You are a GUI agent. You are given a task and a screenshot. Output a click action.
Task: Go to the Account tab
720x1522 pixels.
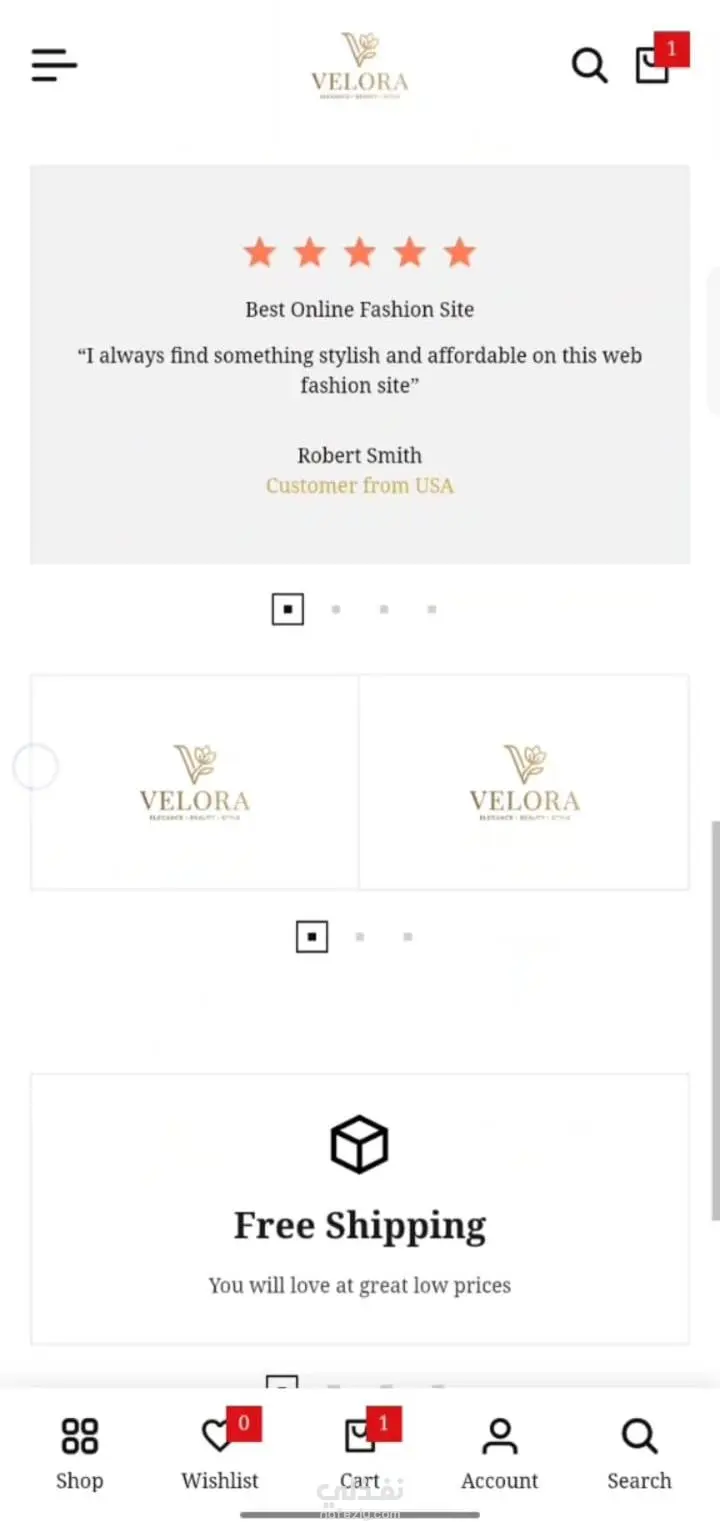pos(499,1453)
